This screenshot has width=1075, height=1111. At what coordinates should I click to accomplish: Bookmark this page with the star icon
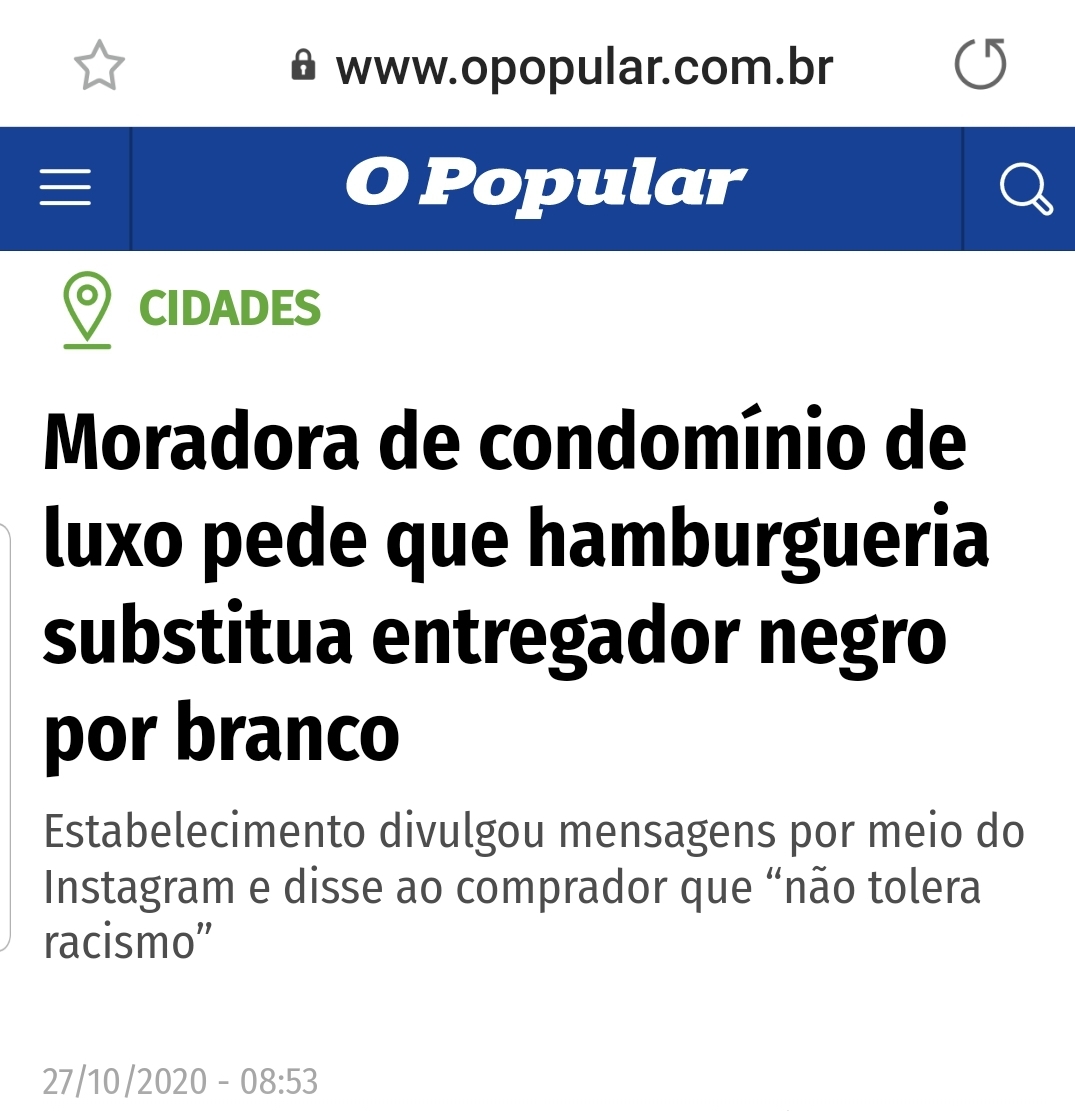[99, 67]
